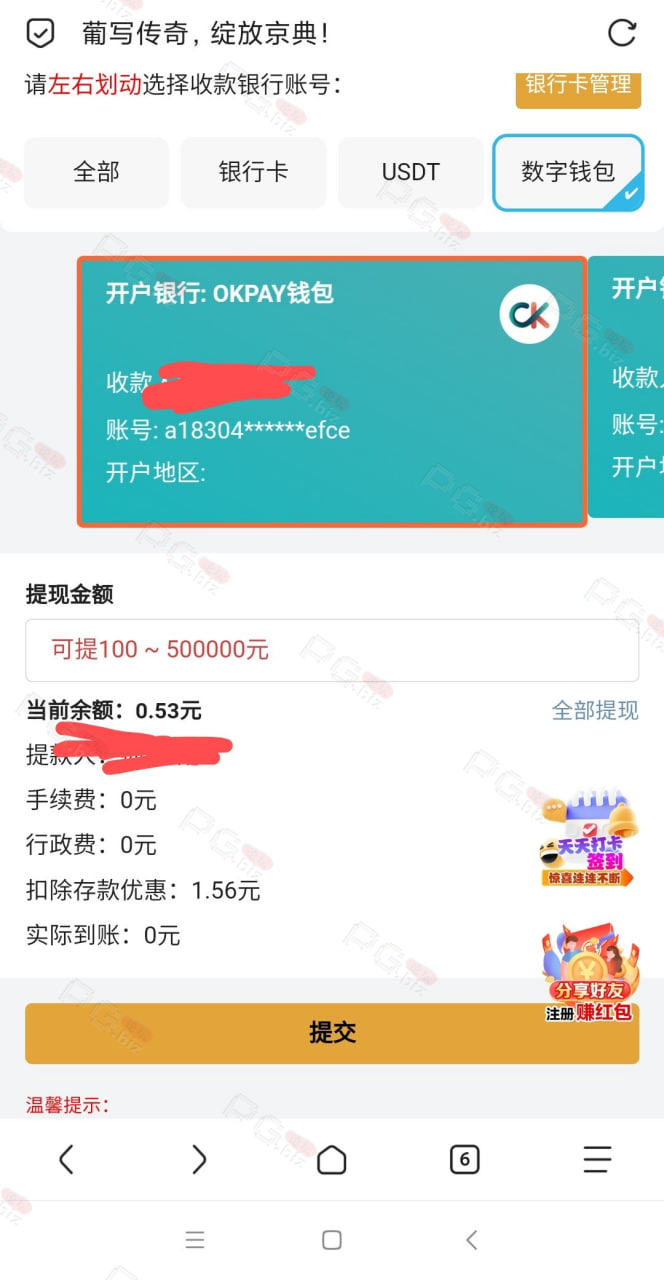Viewport: 664px width, 1280px height.
Task: Select the 全部 filter tab
Action: point(96,172)
